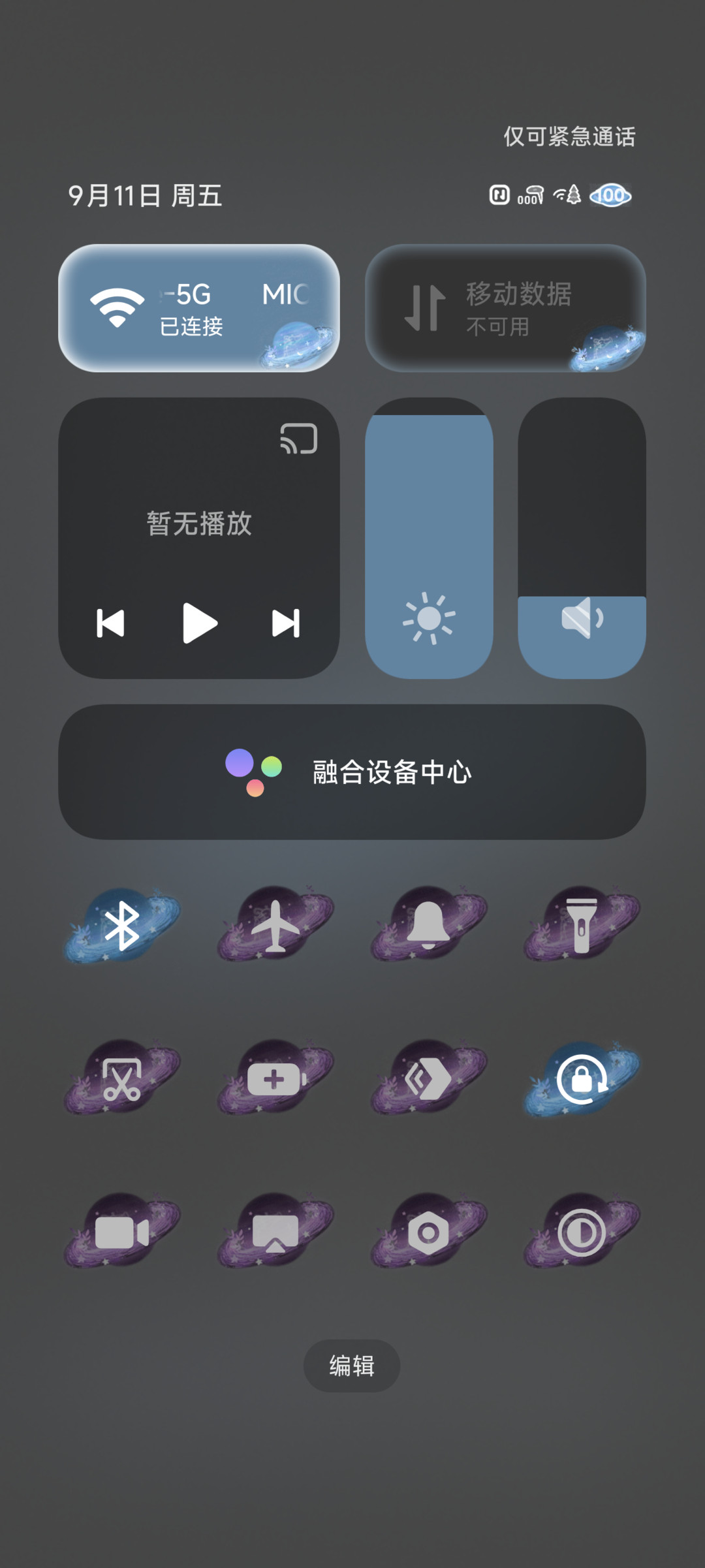The height and width of the screenshot is (1568, 705).
Task: Skip to the next track
Action: [x=286, y=623]
